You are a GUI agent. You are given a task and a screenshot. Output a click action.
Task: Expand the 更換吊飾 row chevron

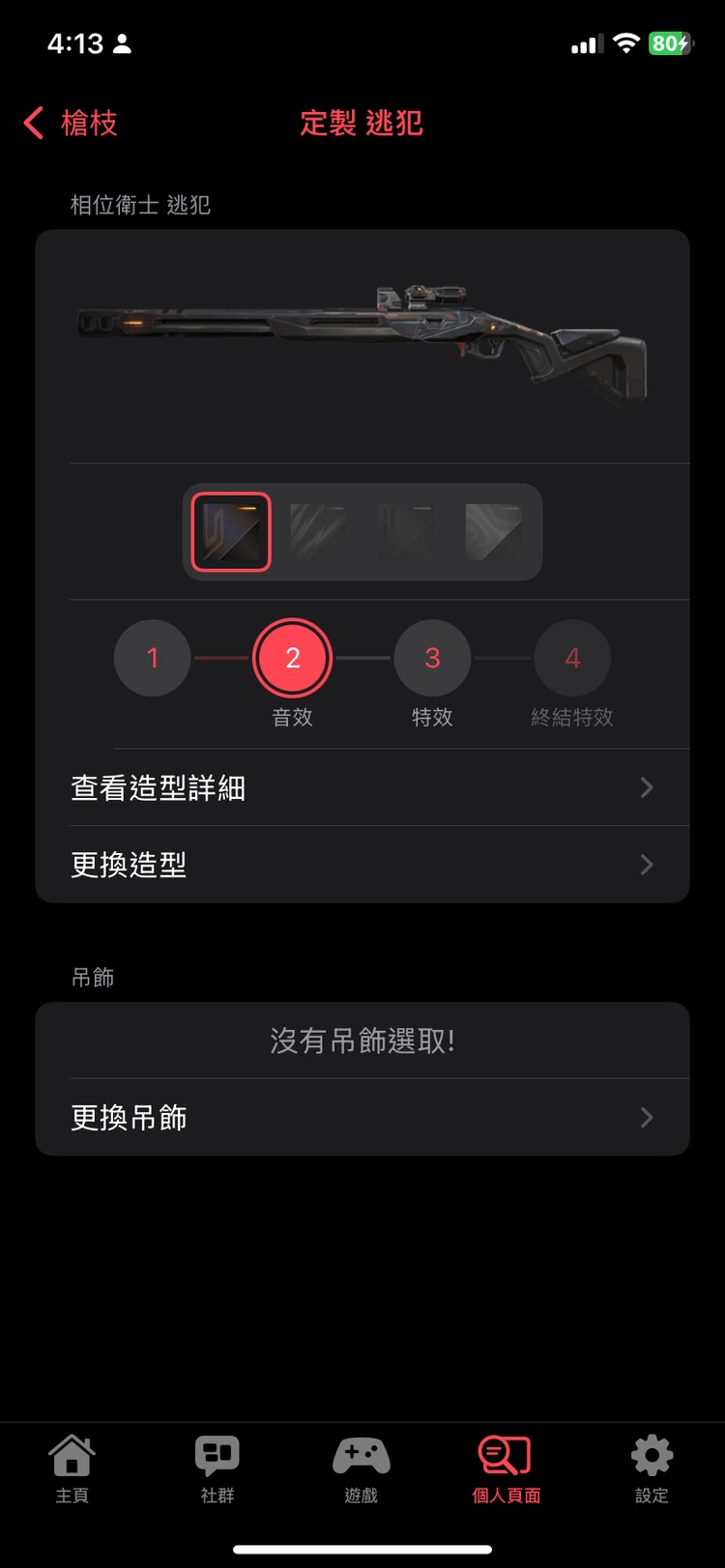[x=646, y=1118]
